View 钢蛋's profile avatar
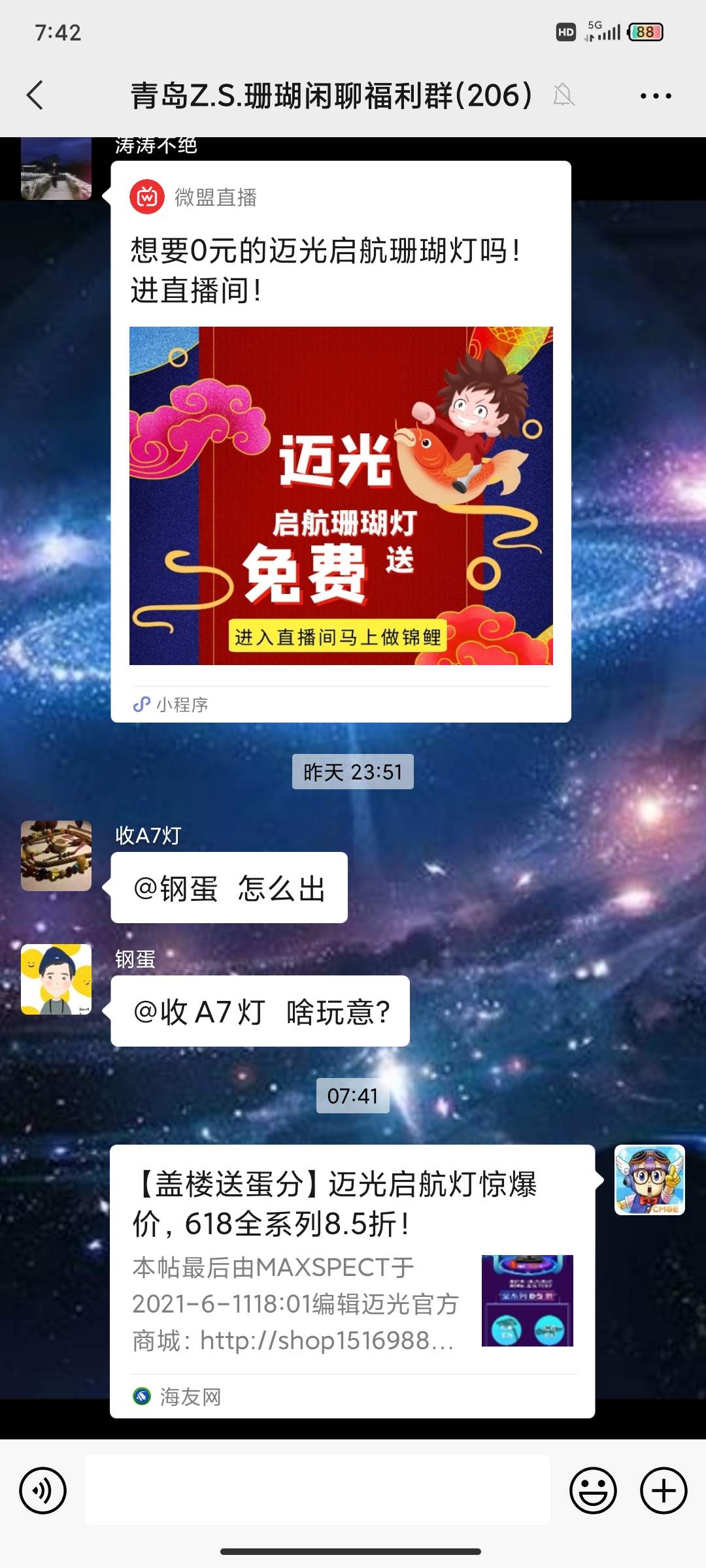The width and height of the screenshot is (706, 1568). click(56, 979)
